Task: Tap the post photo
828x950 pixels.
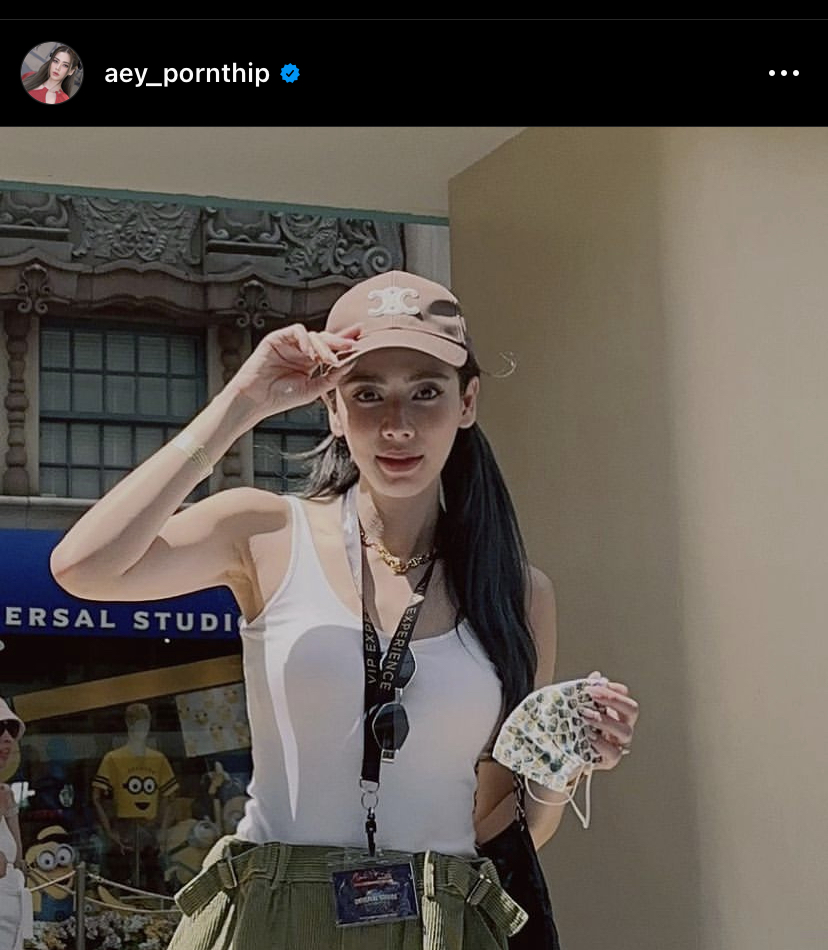Action: (414, 538)
